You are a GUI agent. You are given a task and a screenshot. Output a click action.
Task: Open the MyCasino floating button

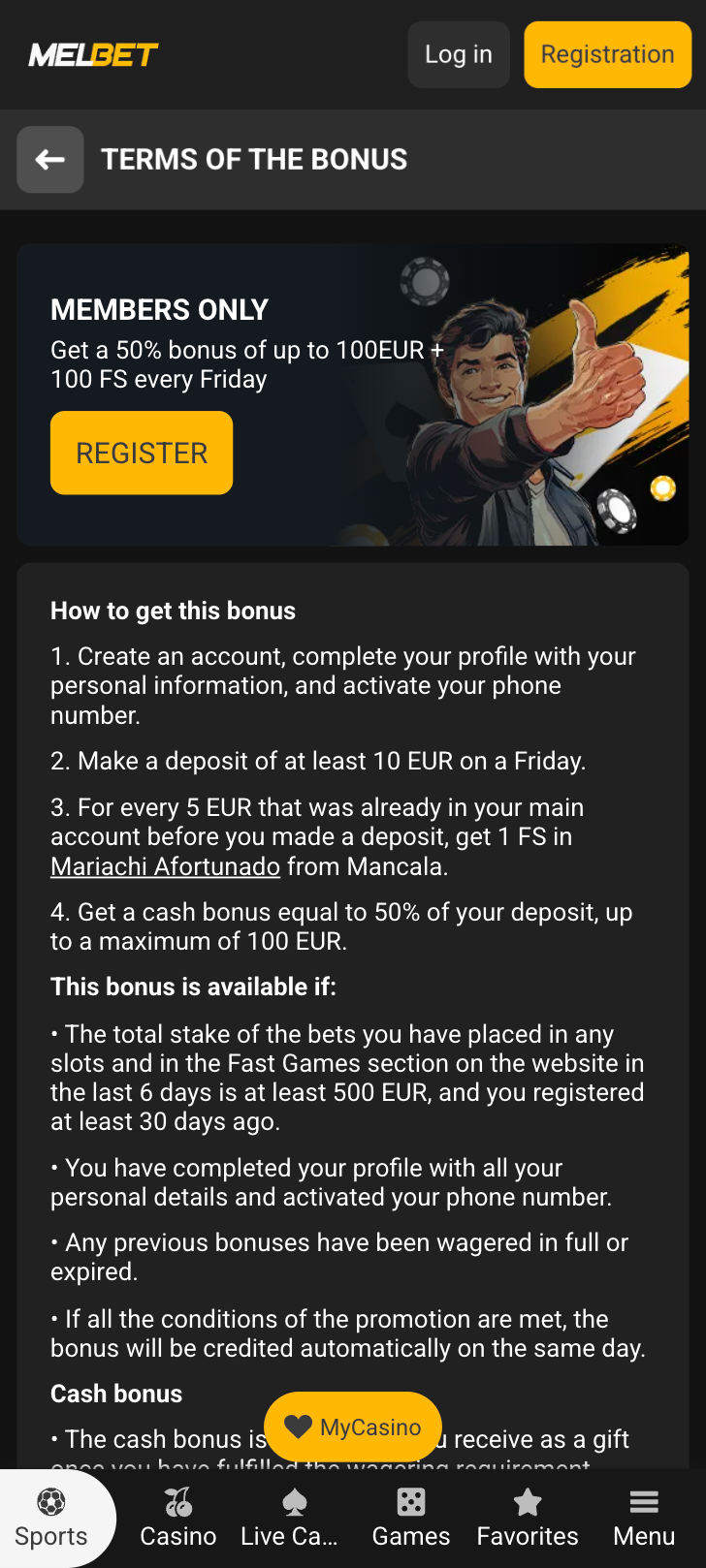(353, 1427)
